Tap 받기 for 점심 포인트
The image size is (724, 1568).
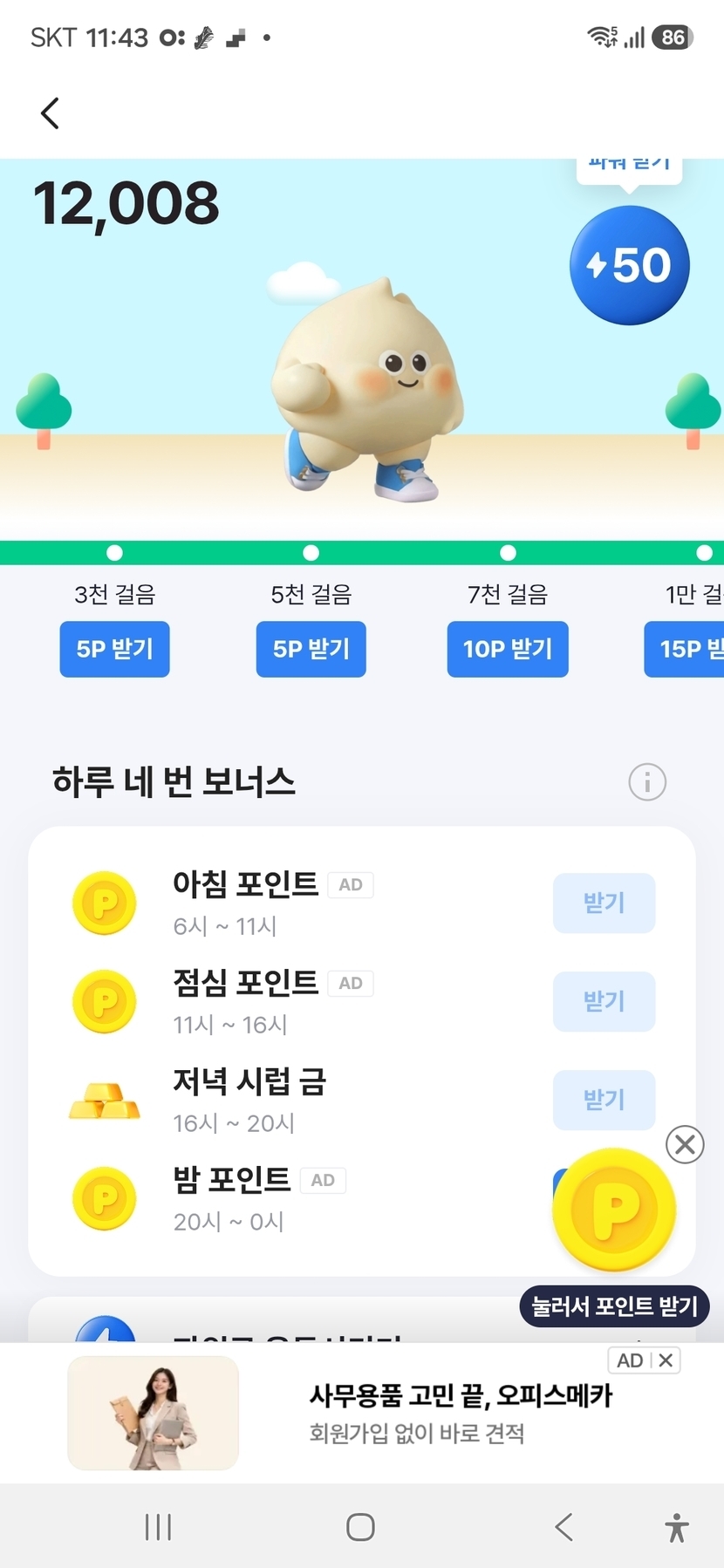tap(604, 1001)
